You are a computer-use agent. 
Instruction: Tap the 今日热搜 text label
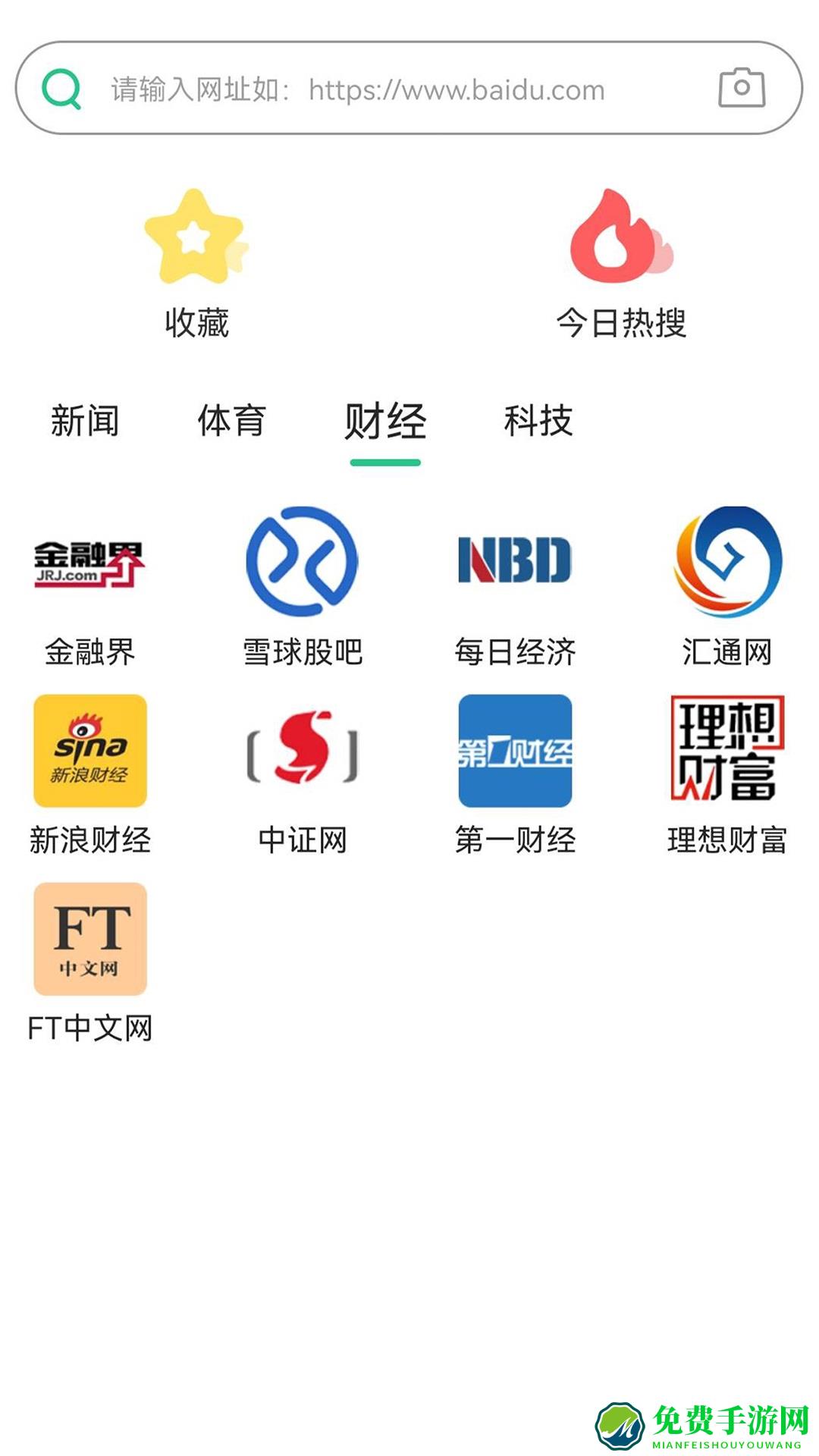(622, 325)
